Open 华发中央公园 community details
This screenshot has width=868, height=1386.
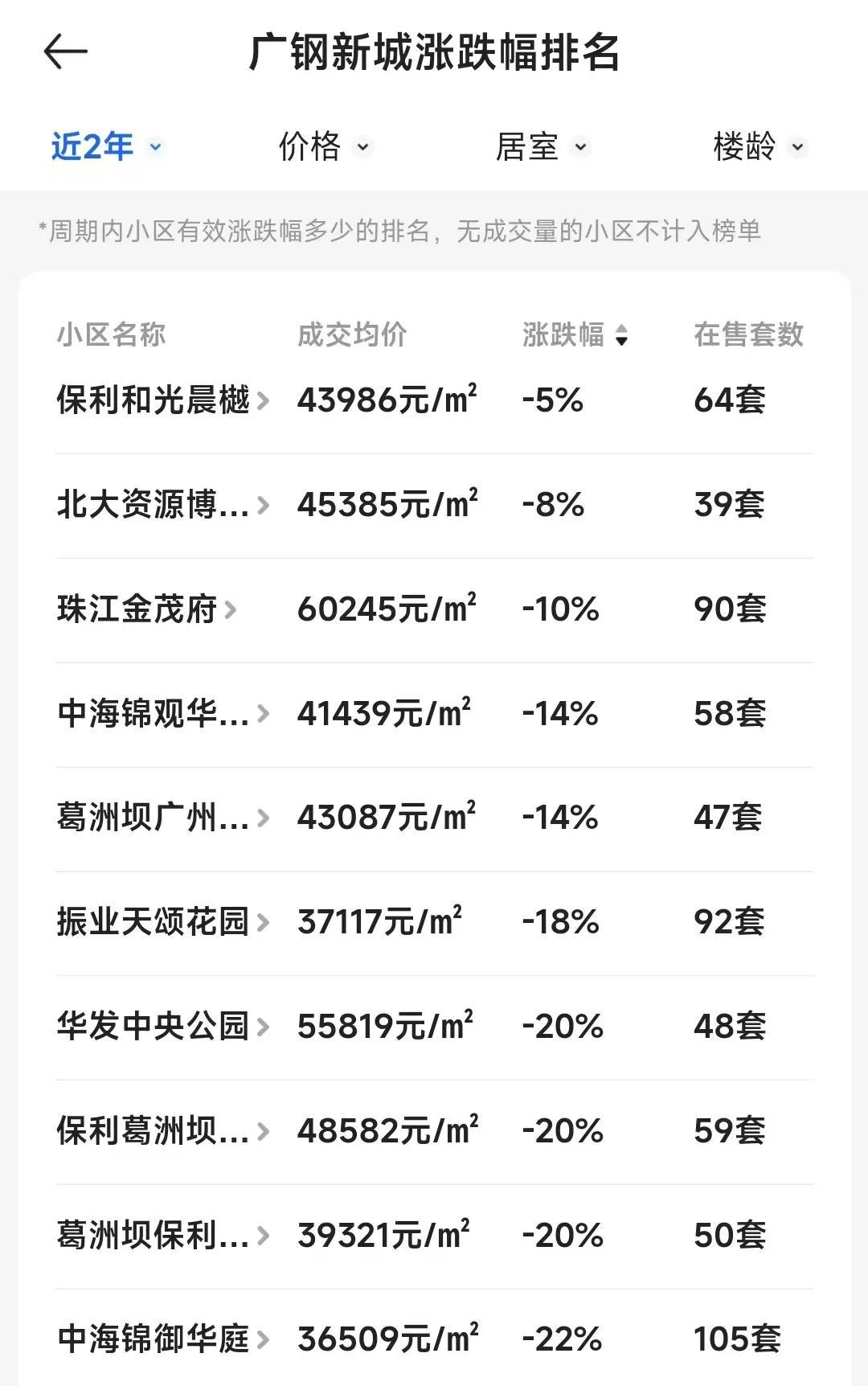(162, 1027)
